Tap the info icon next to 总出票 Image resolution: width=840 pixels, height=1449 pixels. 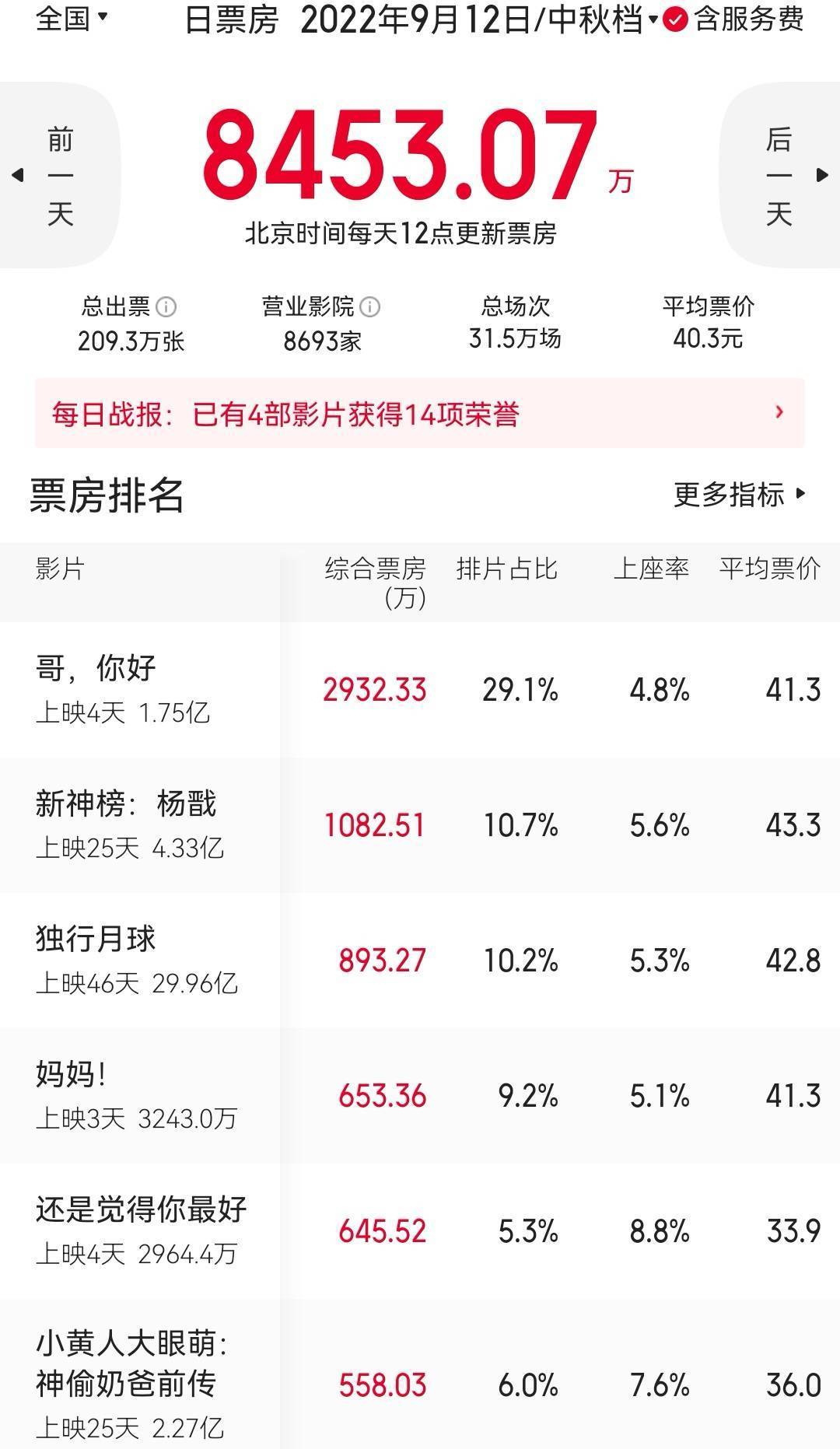166,307
